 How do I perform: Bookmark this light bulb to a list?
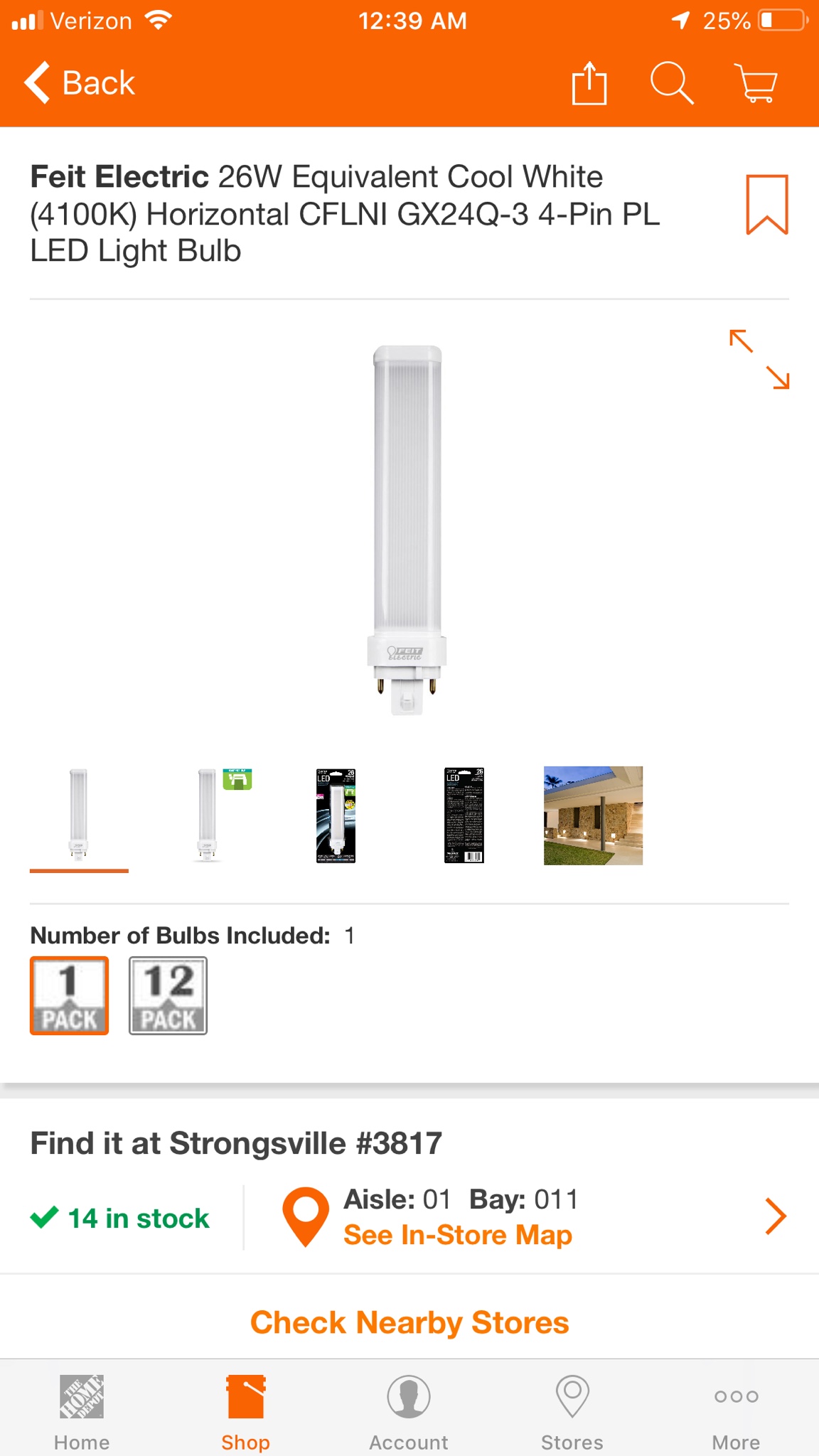tap(766, 204)
